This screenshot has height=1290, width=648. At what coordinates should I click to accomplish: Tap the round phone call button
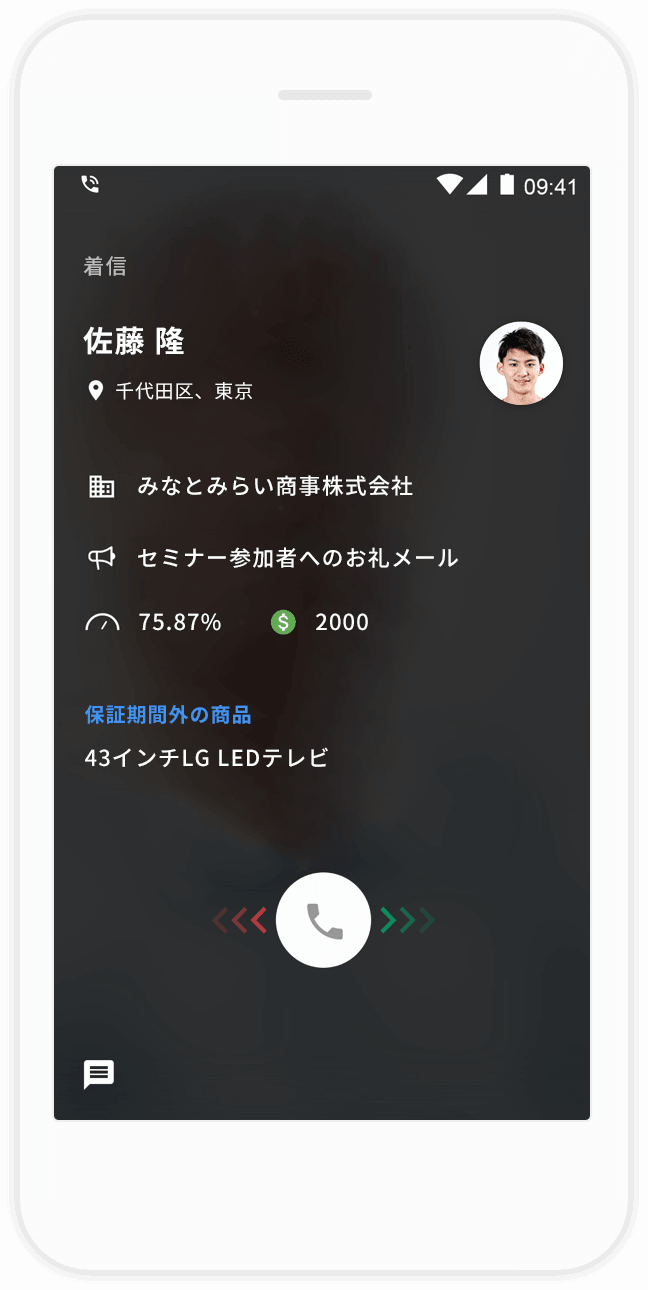point(323,920)
